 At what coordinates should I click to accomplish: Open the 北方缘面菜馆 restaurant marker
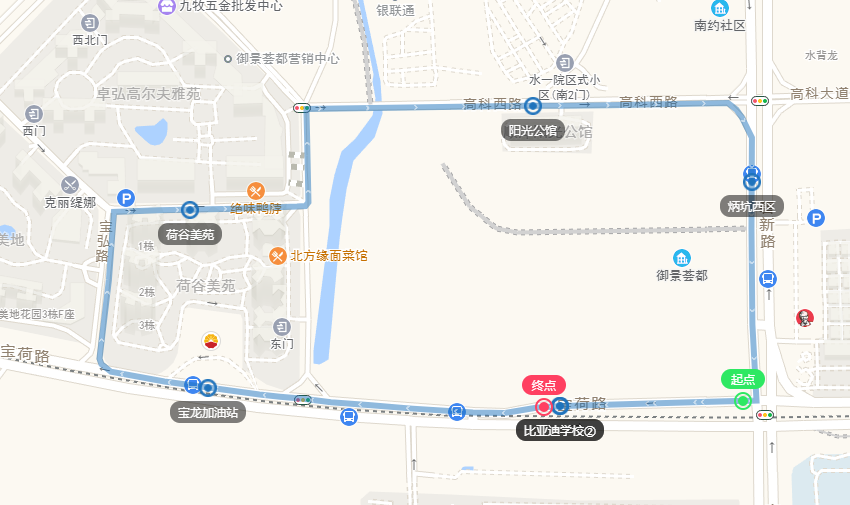pos(278,256)
